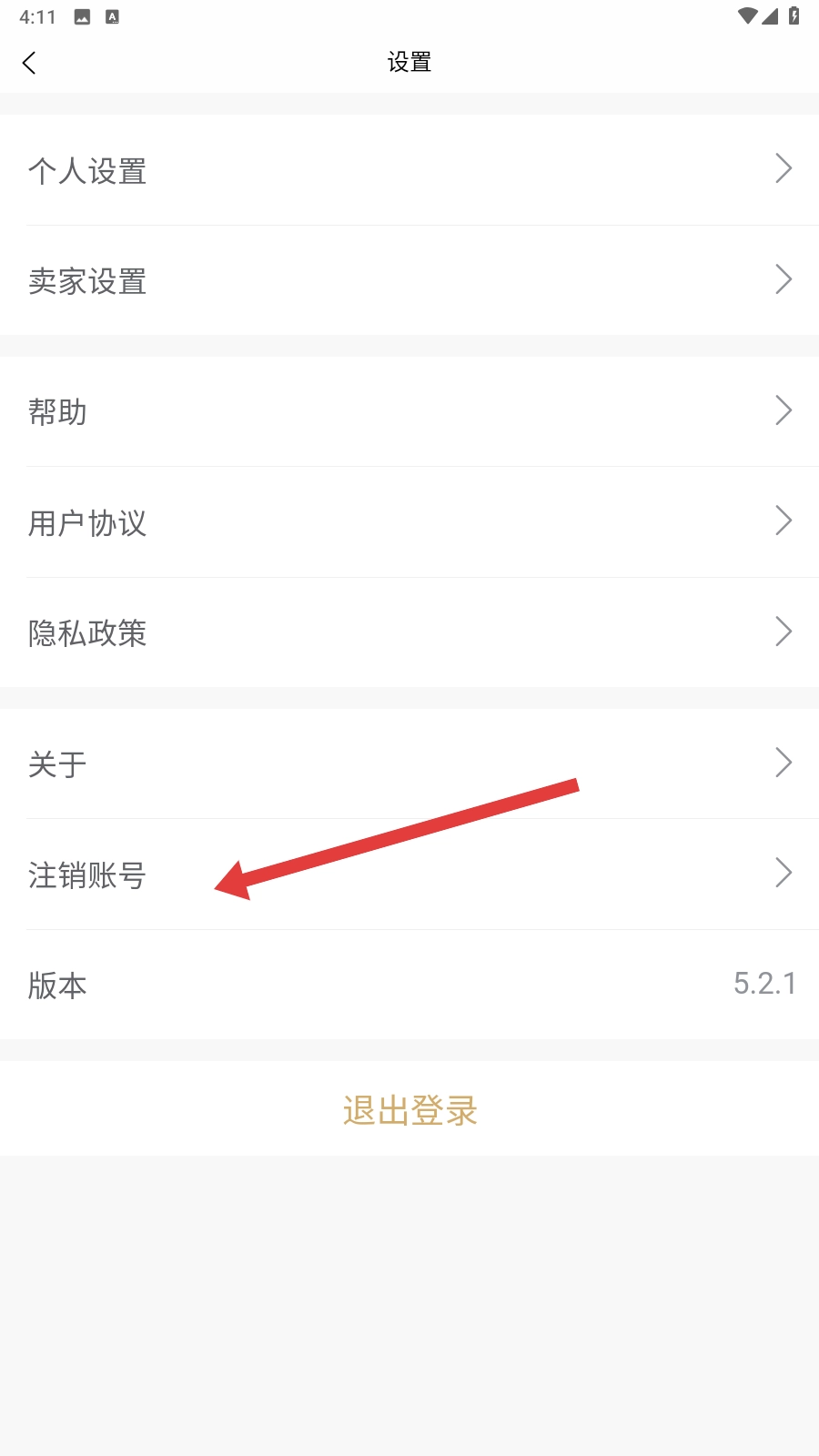Open 隐私政策
This screenshot has width=819, height=1456.
tap(409, 632)
